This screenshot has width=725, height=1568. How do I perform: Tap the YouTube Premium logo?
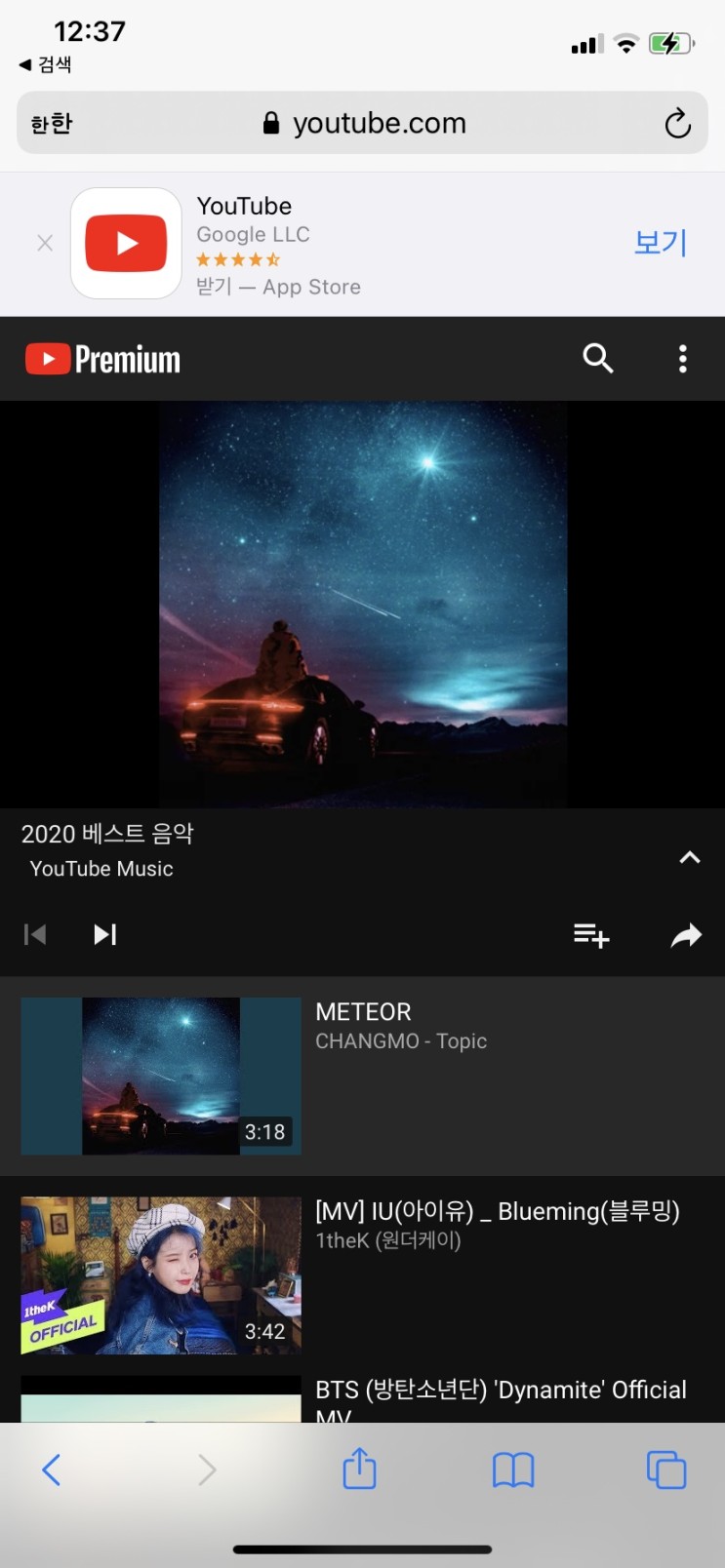(102, 359)
